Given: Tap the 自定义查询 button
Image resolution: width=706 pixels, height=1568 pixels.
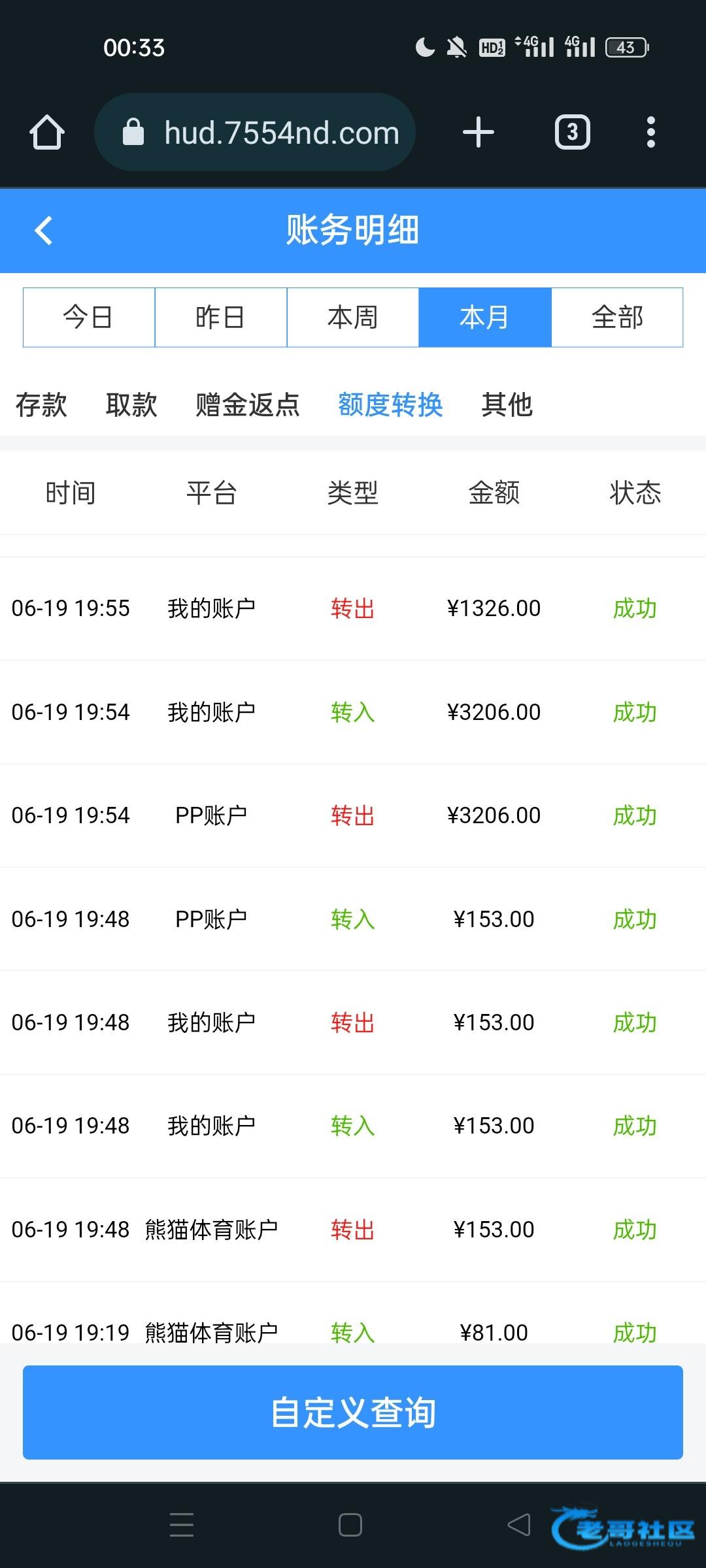Looking at the screenshot, I should pyautogui.click(x=353, y=1413).
